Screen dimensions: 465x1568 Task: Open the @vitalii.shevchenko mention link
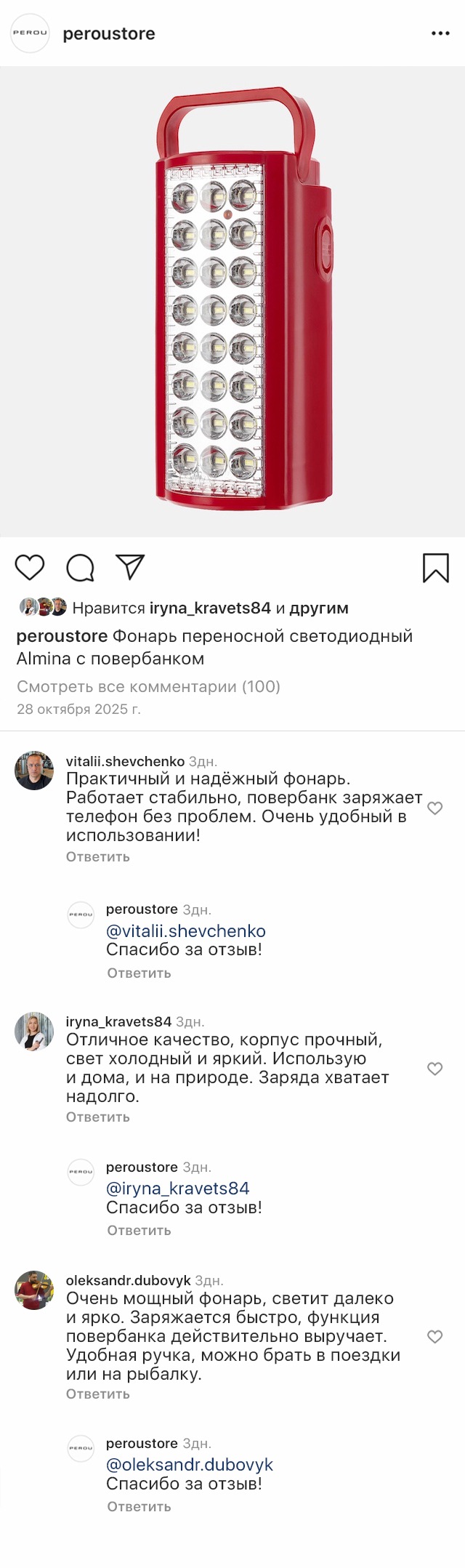point(185,930)
